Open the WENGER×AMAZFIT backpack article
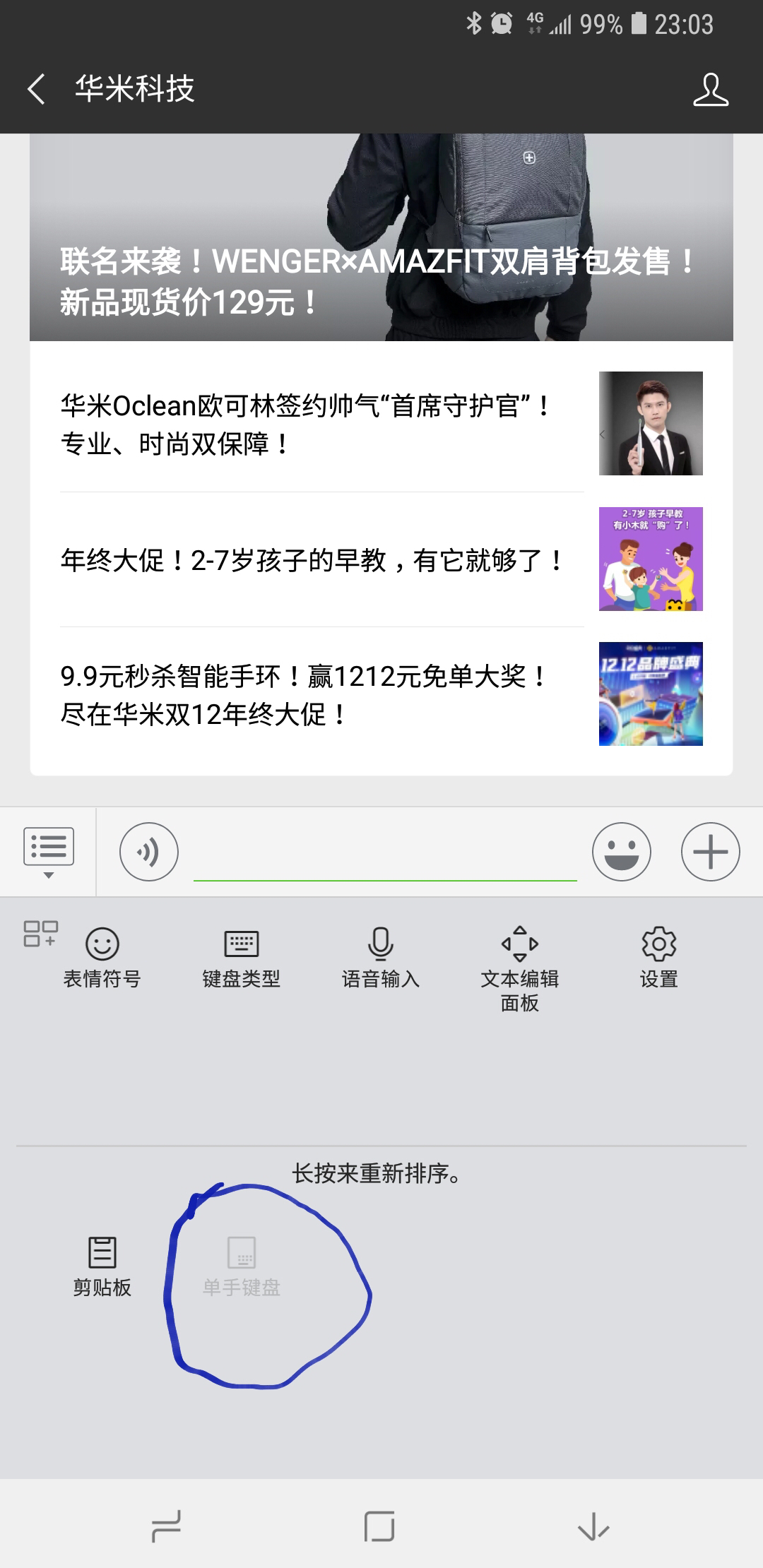The image size is (763, 1568). click(381, 240)
